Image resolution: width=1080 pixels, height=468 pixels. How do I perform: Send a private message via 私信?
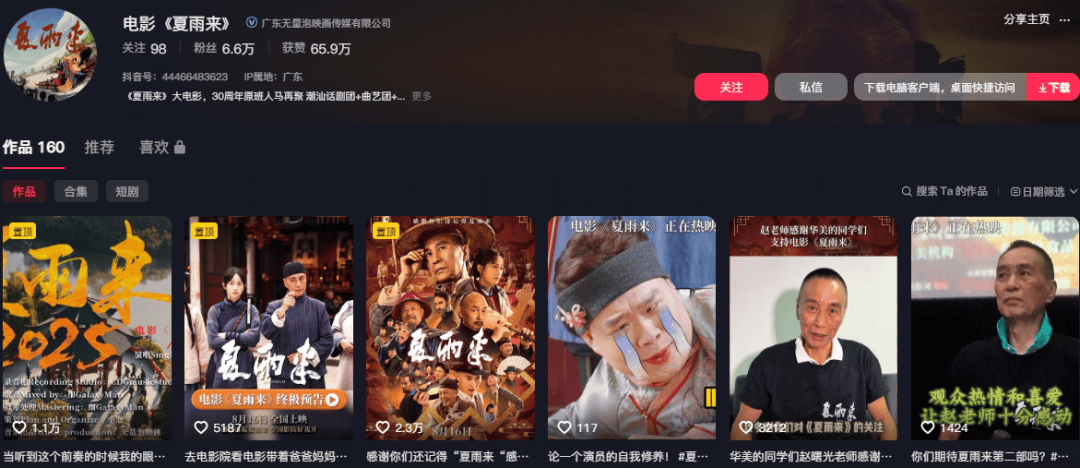pyautogui.click(x=810, y=87)
